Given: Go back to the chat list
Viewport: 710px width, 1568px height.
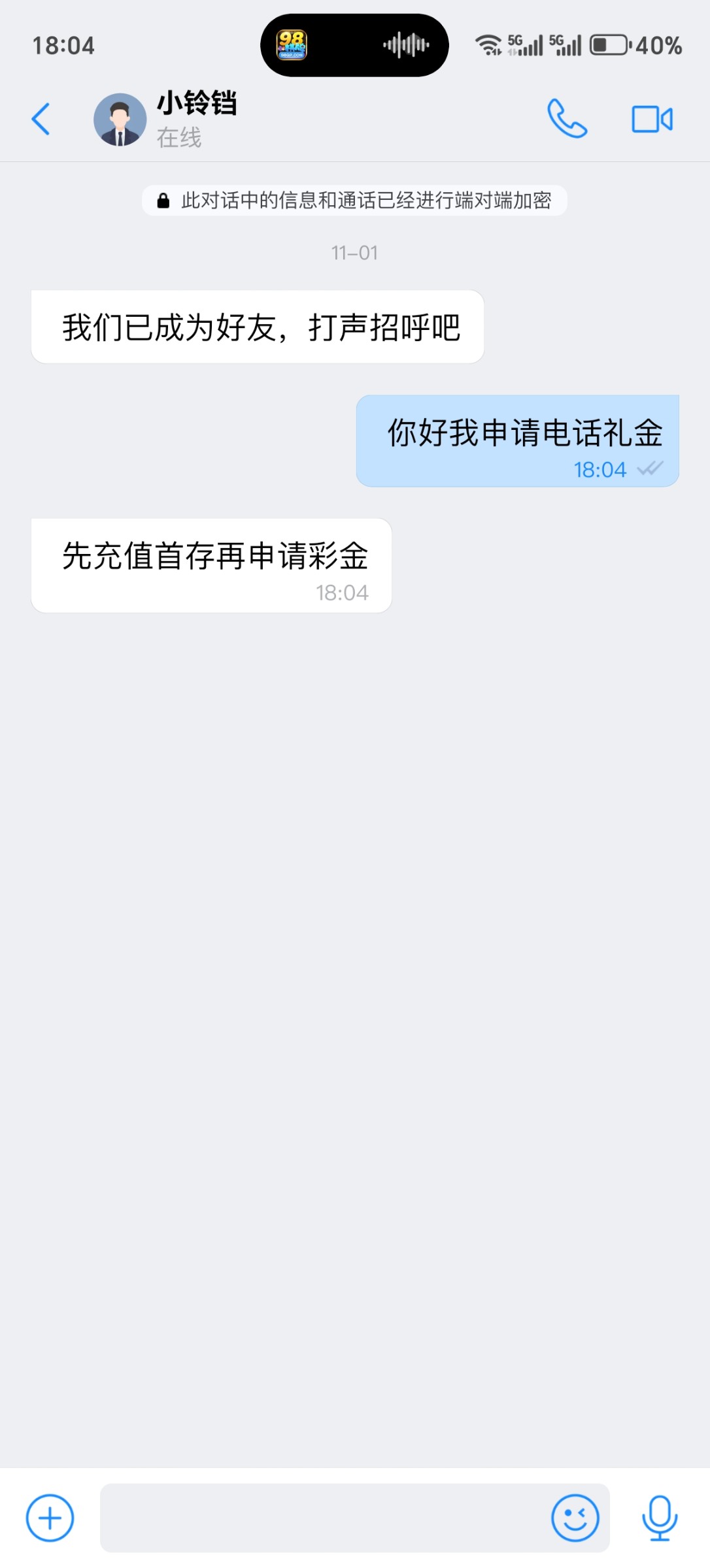Looking at the screenshot, I should 41,119.
